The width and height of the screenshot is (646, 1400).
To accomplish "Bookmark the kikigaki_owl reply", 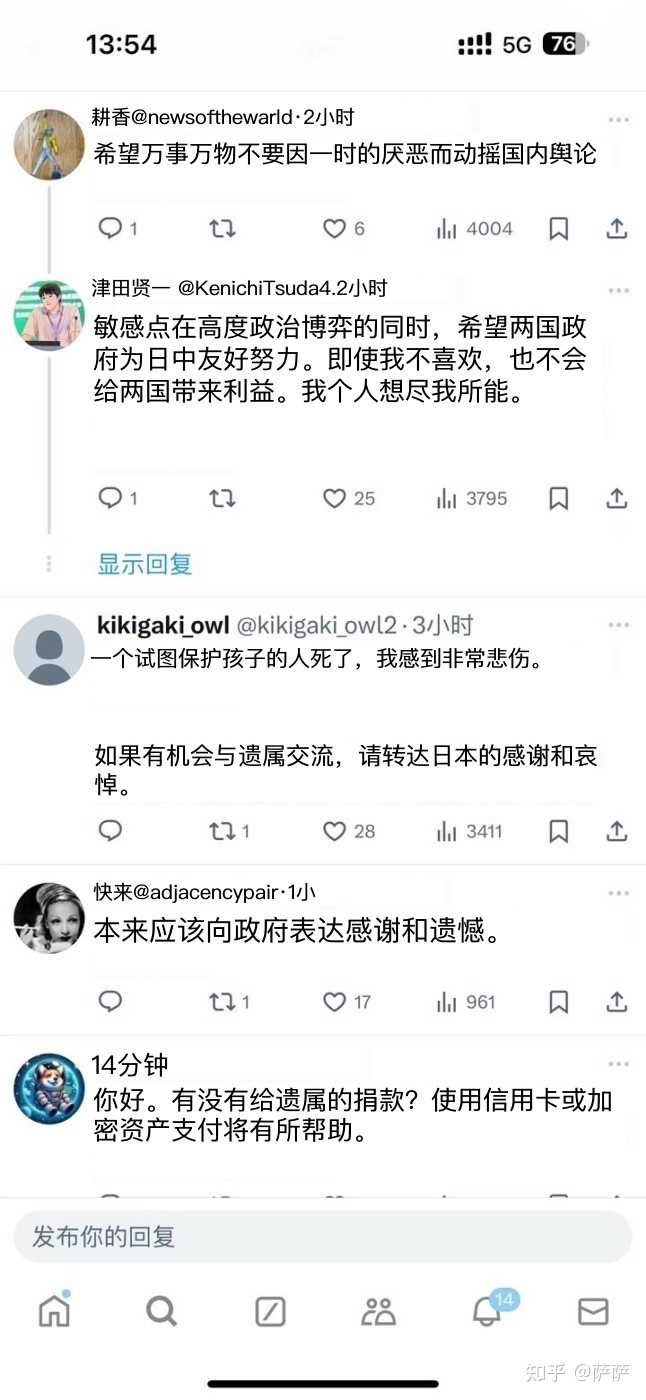I will tap(559, 831).
